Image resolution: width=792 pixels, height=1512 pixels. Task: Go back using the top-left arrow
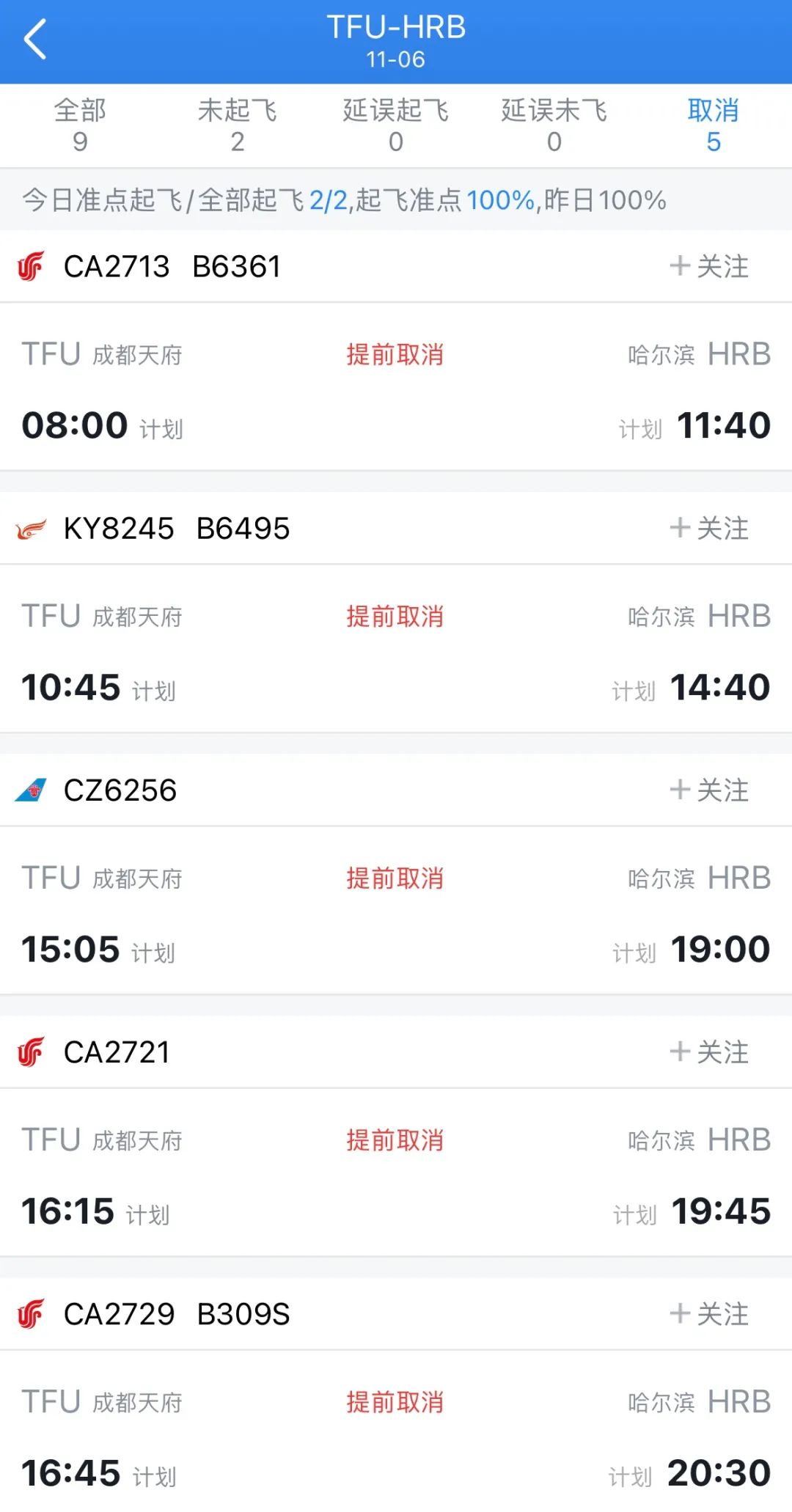coord(35,40)
